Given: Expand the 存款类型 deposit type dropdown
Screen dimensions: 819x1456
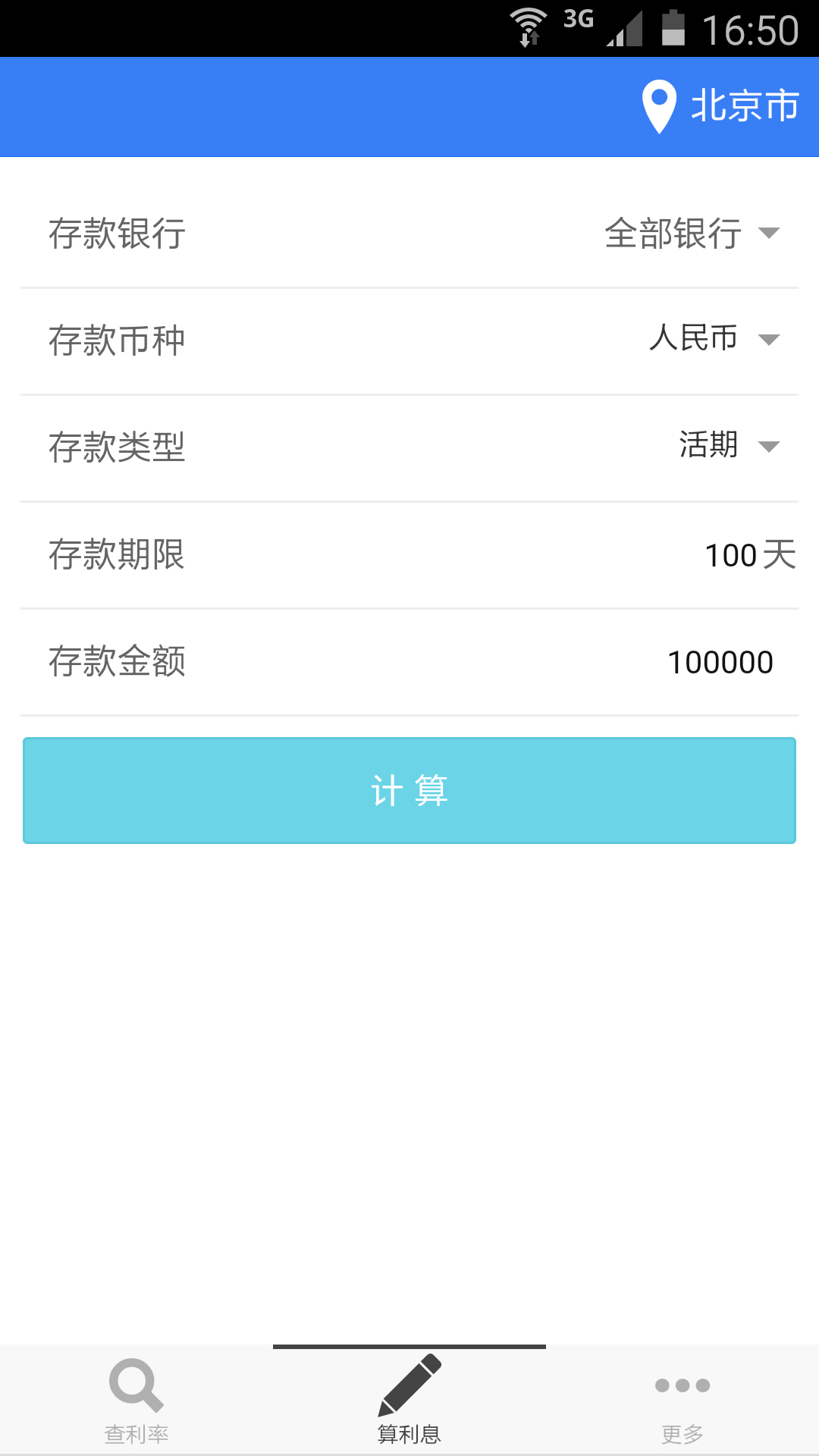Looking at the screenshot, I should point(728,446).
